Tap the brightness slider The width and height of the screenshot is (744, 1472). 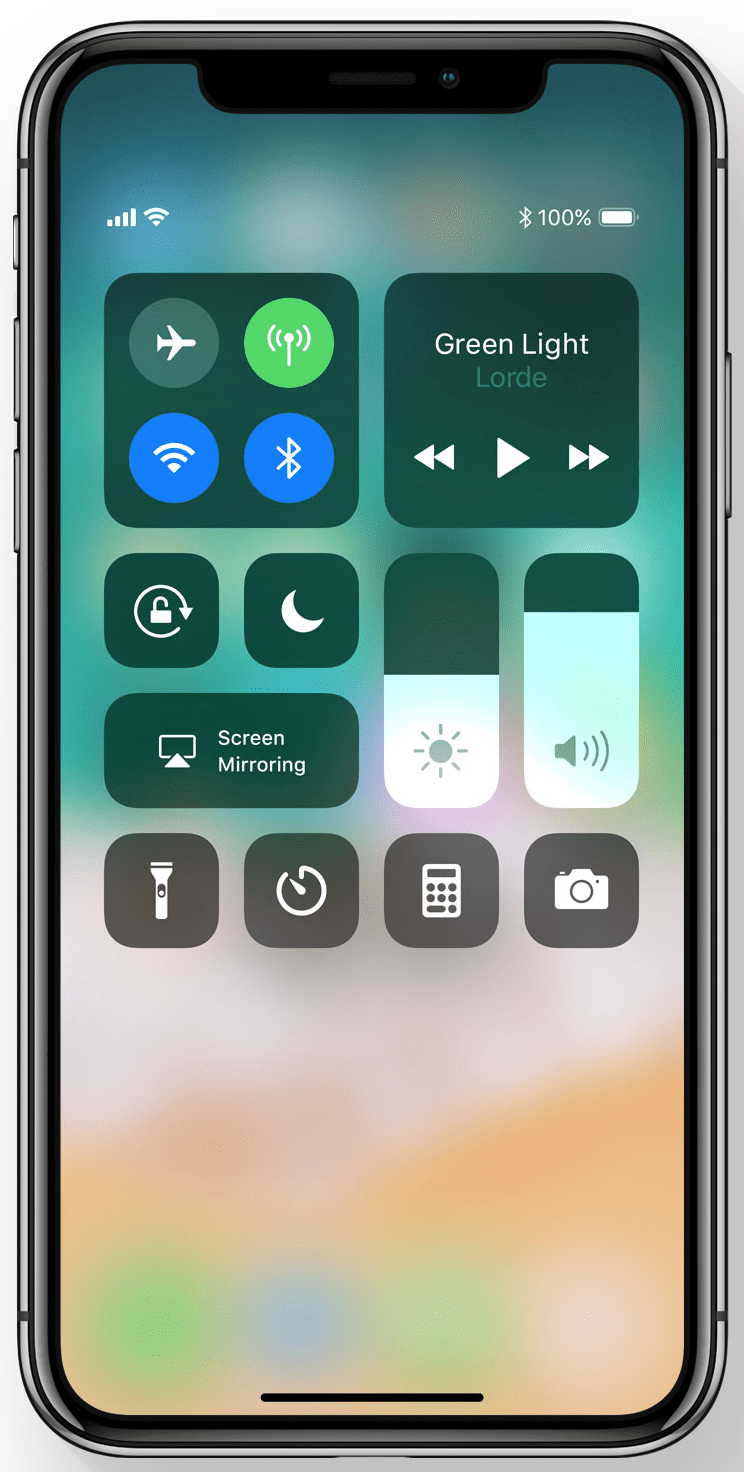coord(442,680)
